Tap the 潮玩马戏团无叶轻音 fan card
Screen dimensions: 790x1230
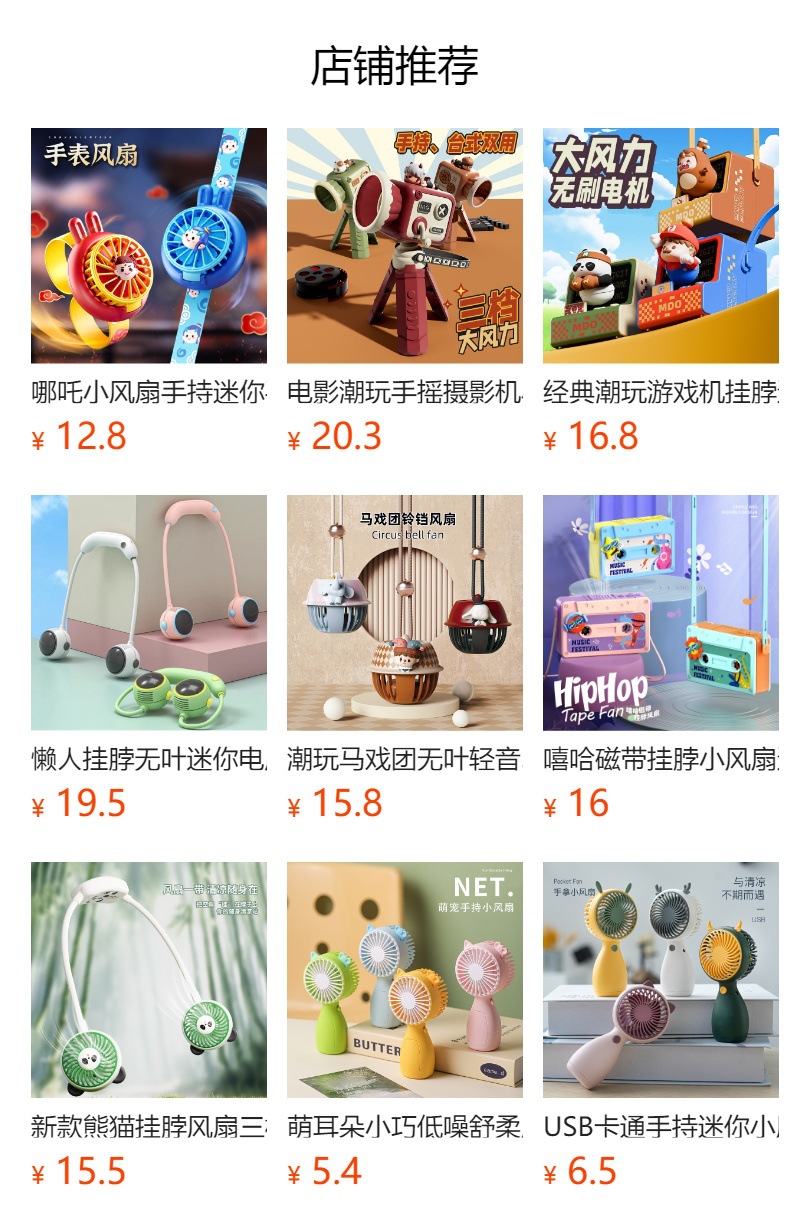tap(405, 658)
